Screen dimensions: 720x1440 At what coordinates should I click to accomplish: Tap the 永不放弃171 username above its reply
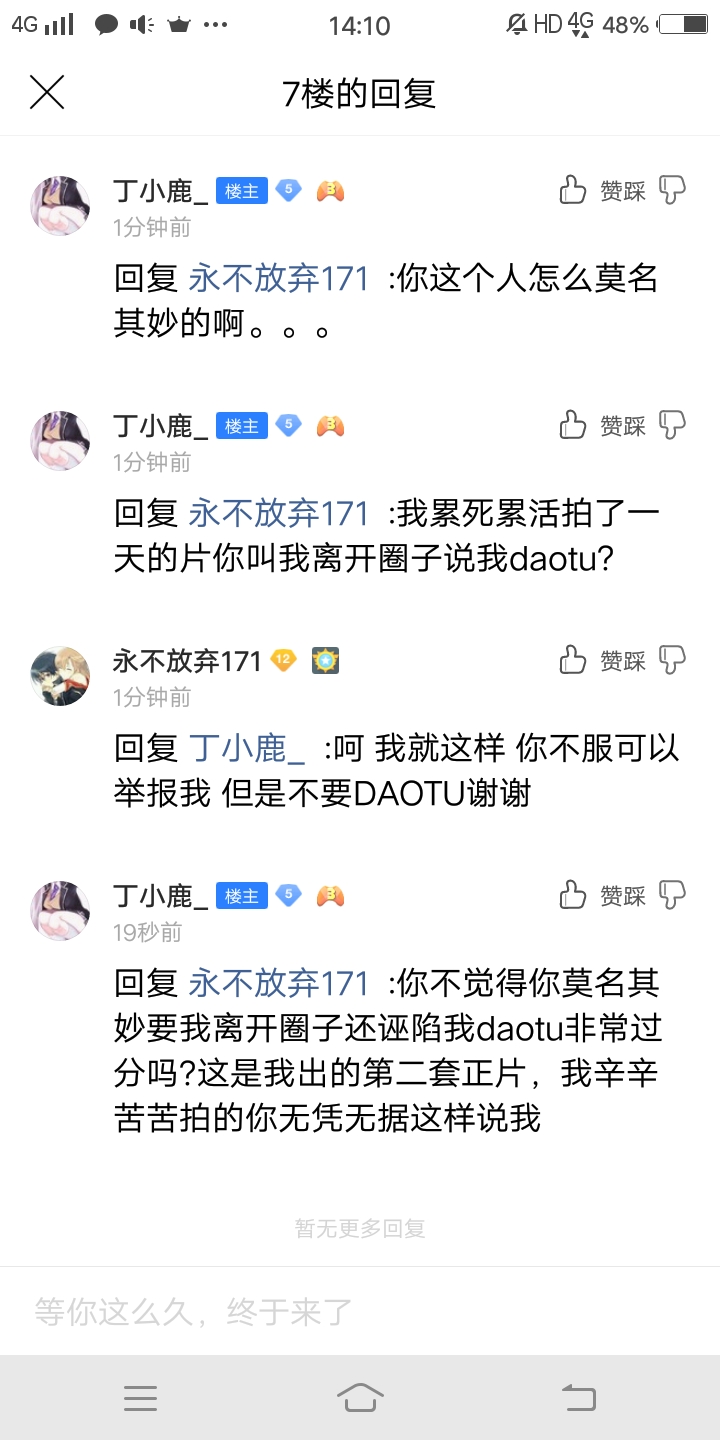[187, 661]
